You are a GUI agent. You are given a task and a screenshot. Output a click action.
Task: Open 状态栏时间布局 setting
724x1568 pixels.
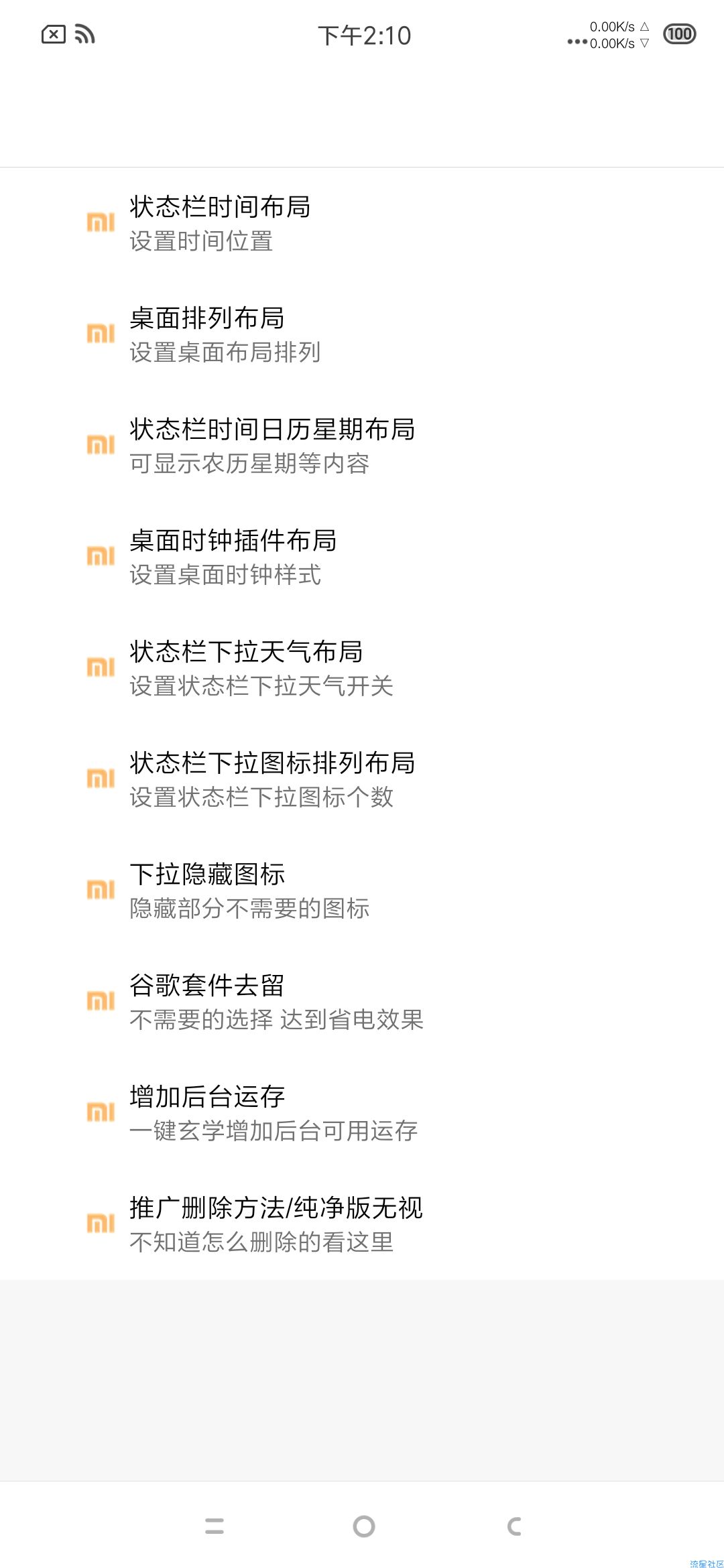362,223
